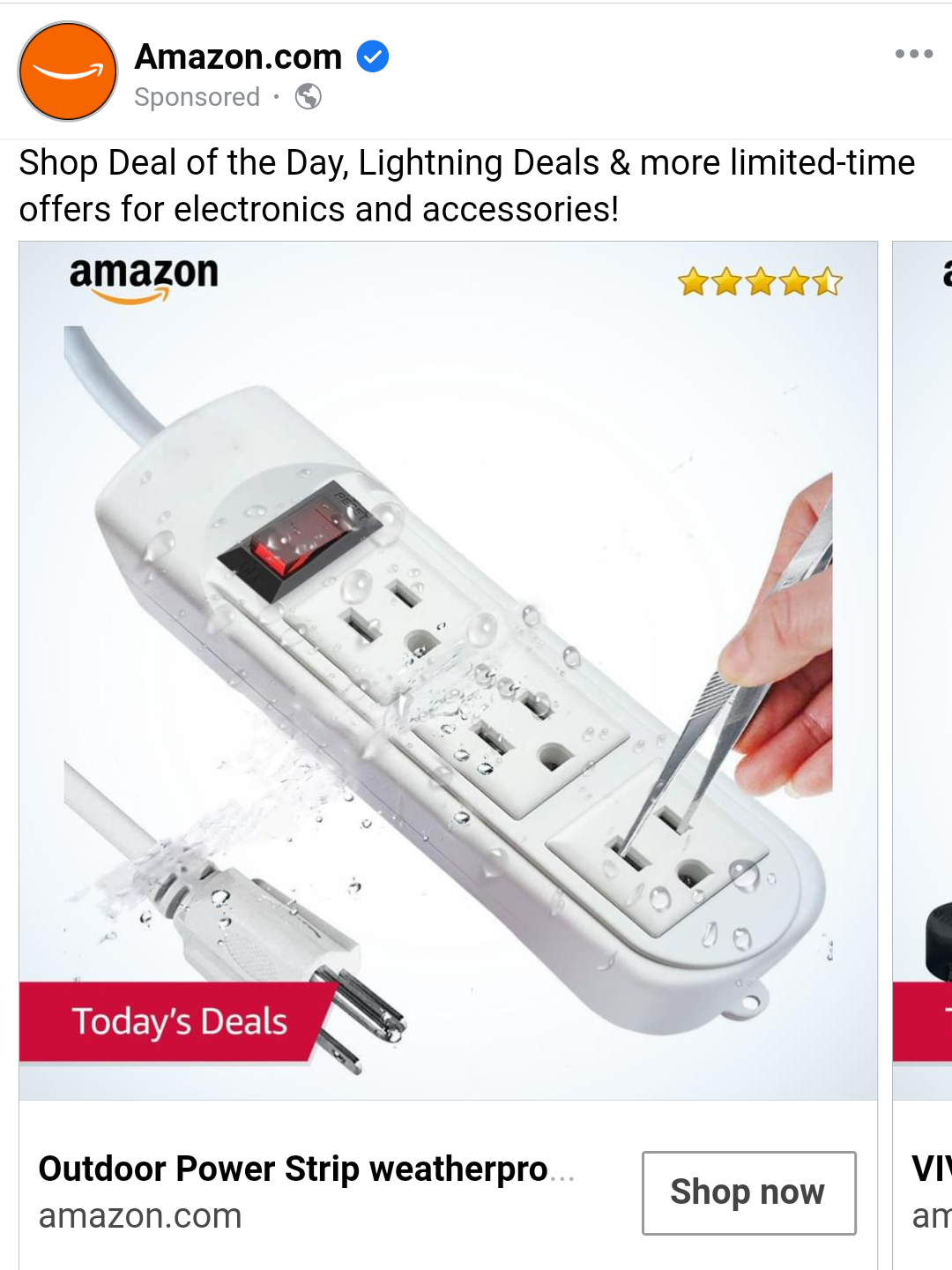The width and height of the screenshot is (952, 1270).
Task: Open the Amazon.com page name link
Action: click(238, 57)
